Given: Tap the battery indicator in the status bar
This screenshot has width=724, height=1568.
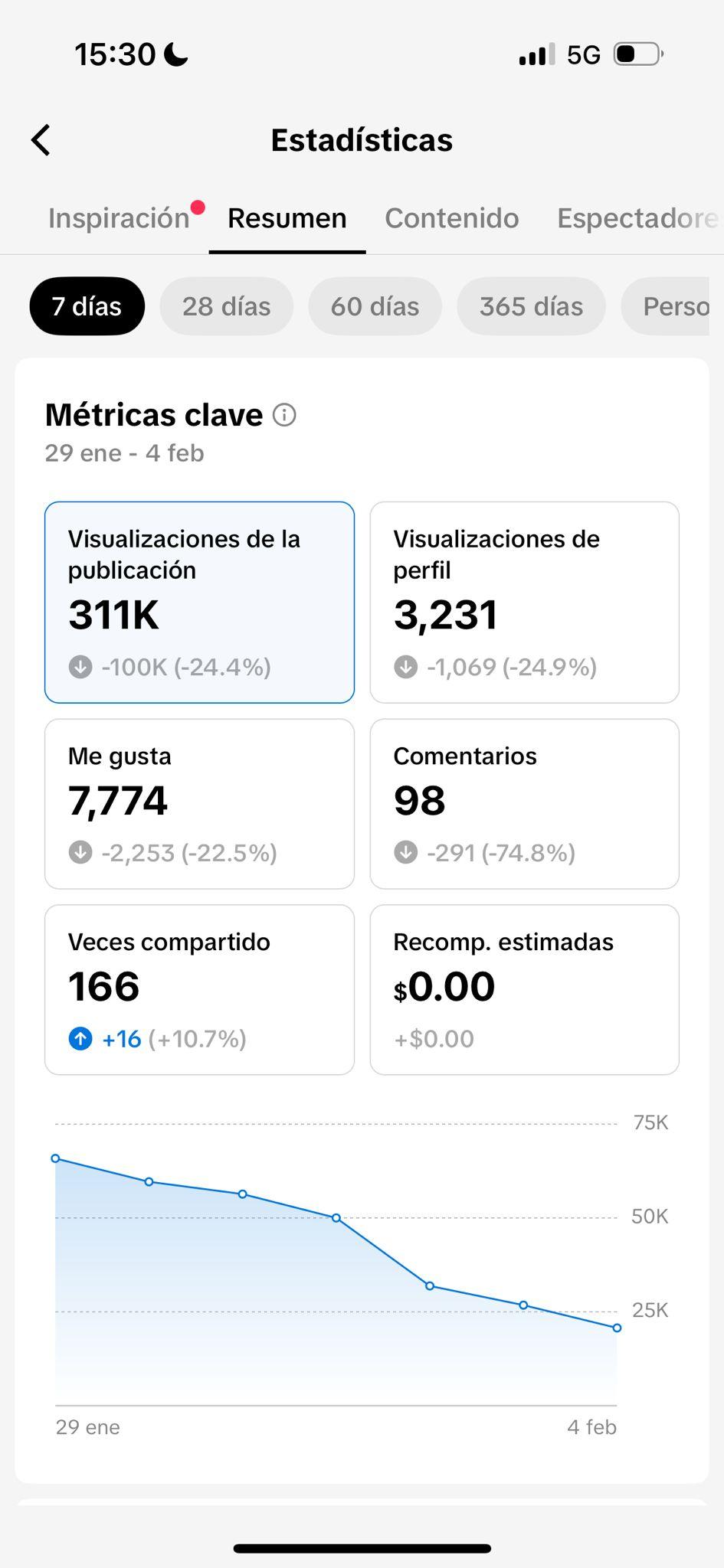Looking at the screenshot, I should (635, 52).
